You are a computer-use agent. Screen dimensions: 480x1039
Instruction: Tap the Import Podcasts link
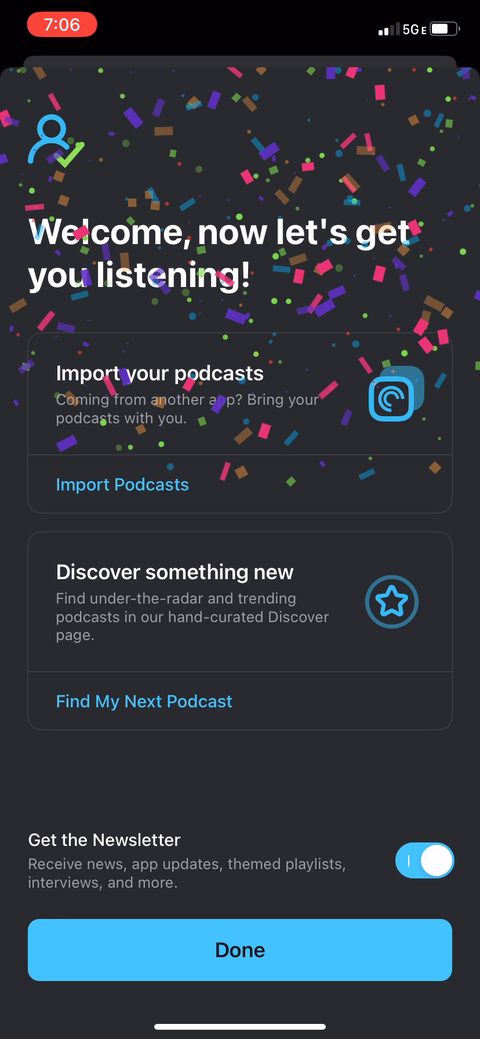pos(122,484)
